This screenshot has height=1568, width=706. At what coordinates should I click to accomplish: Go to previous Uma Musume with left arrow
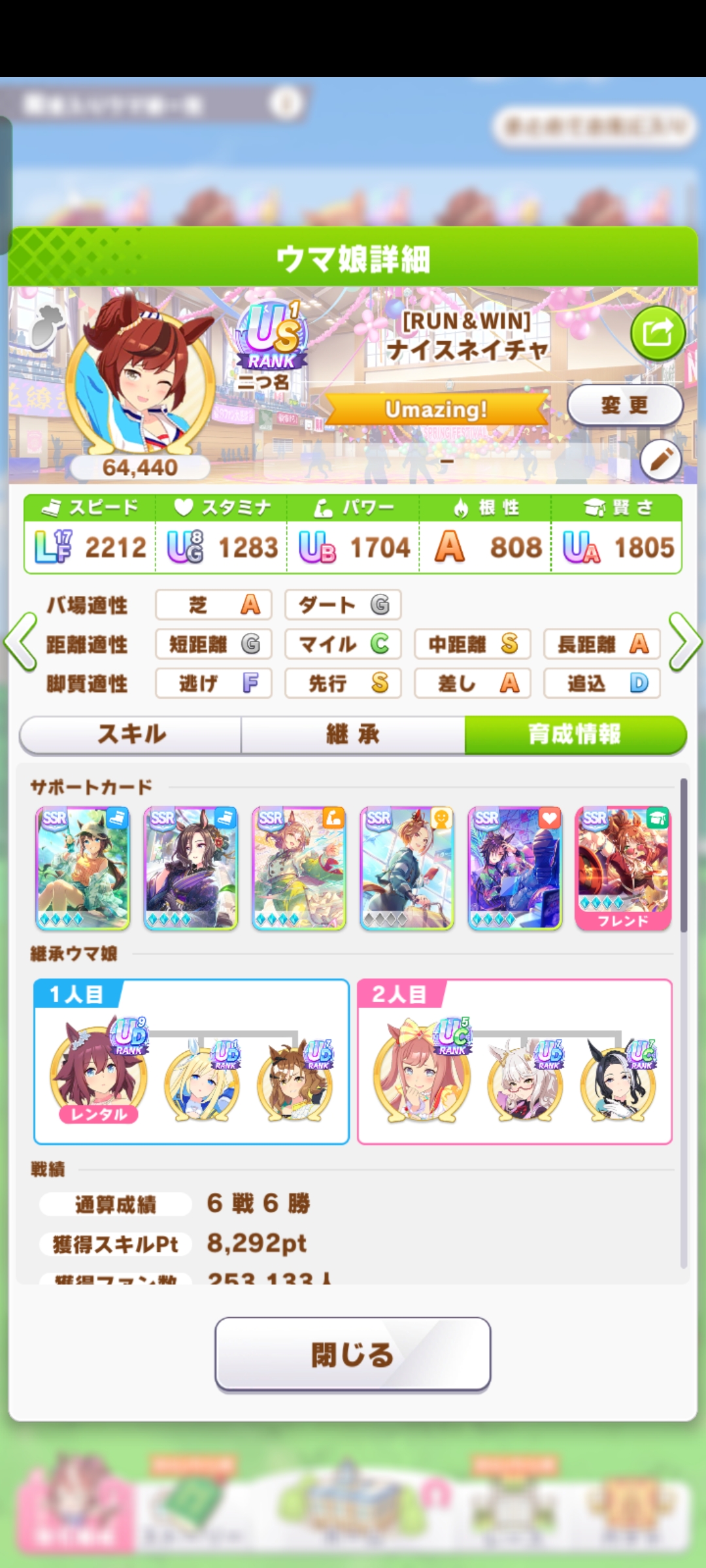pos(21,642)
